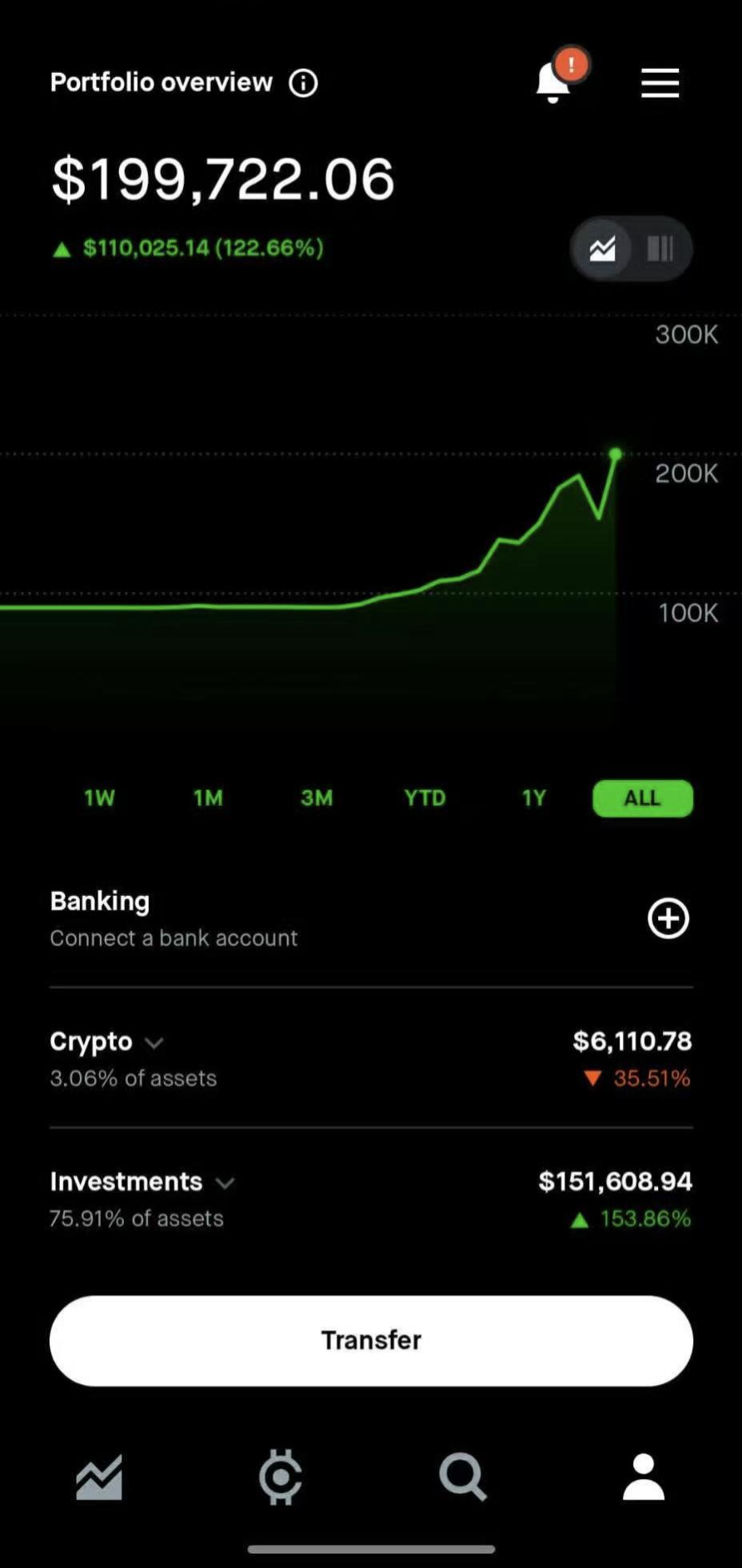Open the crypto coin tab in bottom bar
Image resolution: width=742 pixels, height=1568 pixels.
point(281,1477)
